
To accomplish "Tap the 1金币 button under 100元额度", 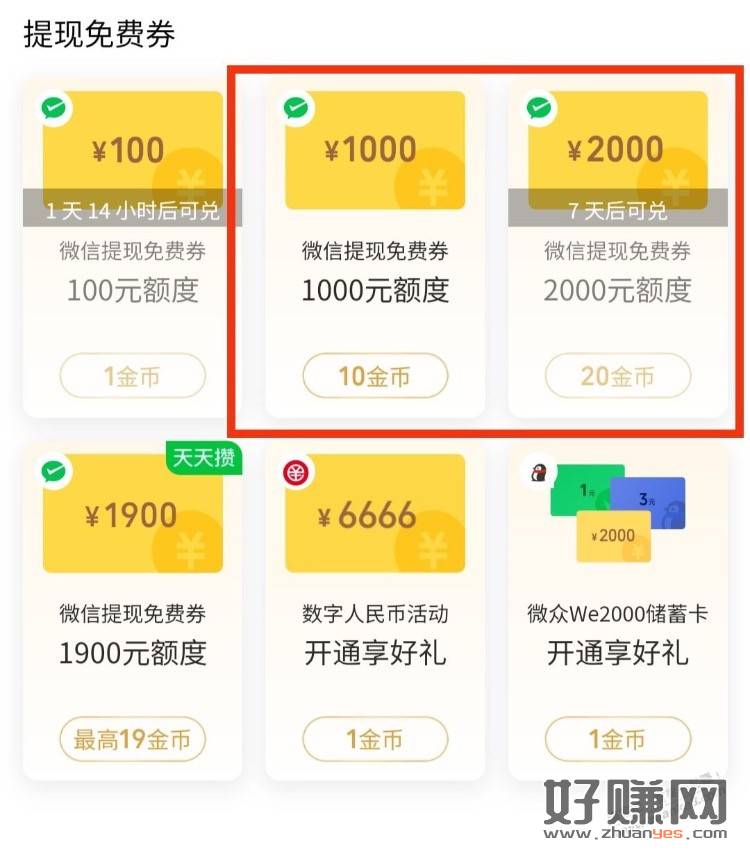I will [x=133, y=377].
